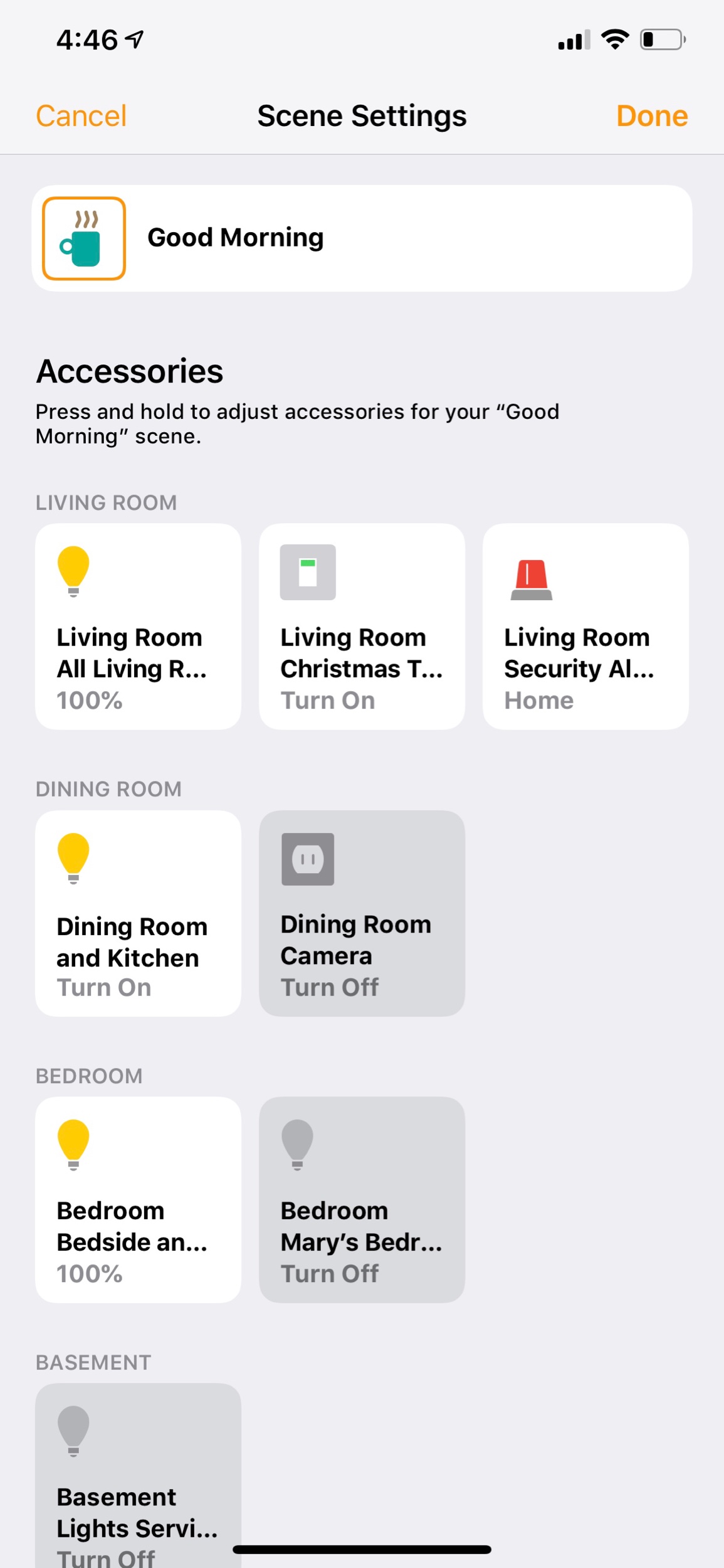Save scene settings with Done
The image size is (724, 1568).
click(x=652, y=116)
